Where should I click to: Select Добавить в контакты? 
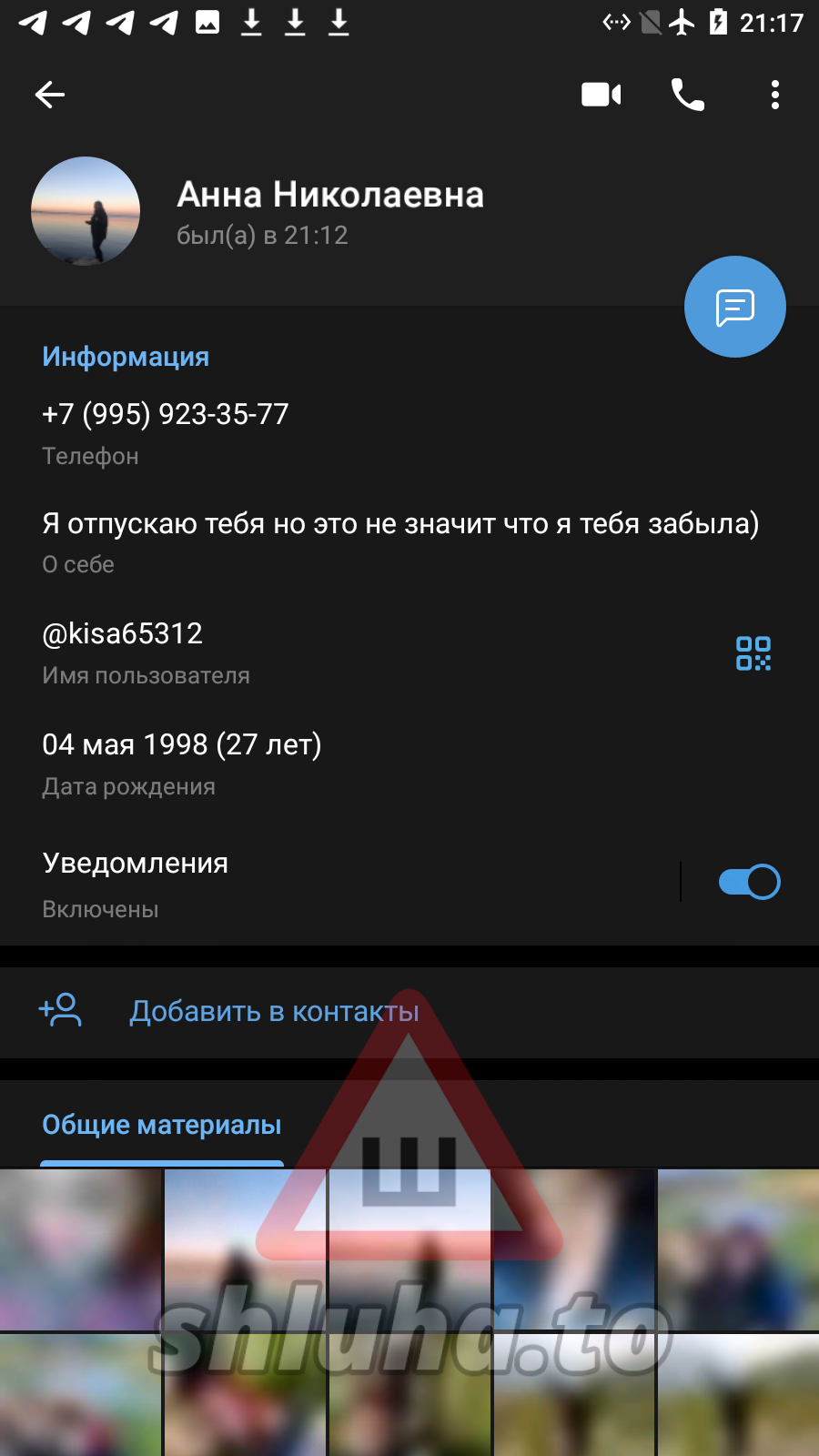tap(273, 1012)
